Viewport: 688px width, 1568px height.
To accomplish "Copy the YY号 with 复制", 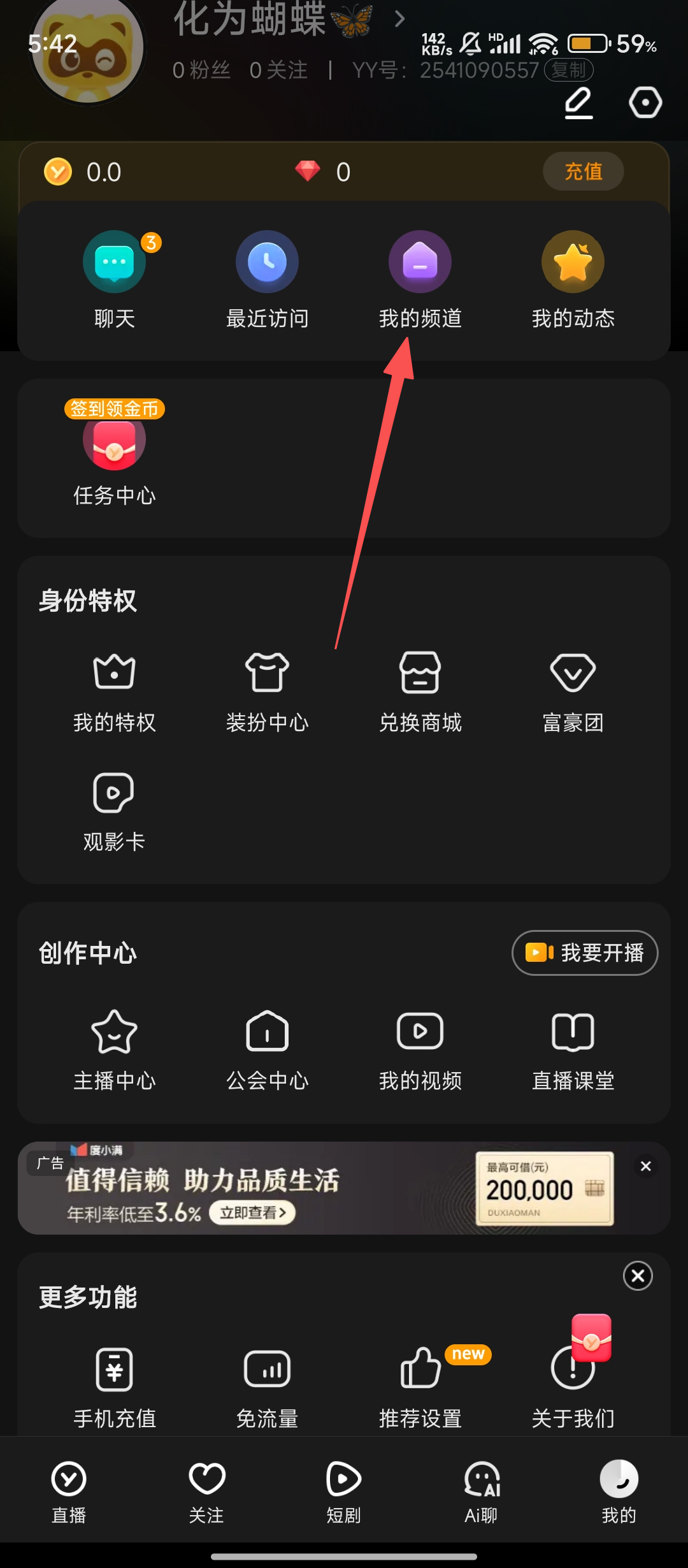I will point(568,70).
